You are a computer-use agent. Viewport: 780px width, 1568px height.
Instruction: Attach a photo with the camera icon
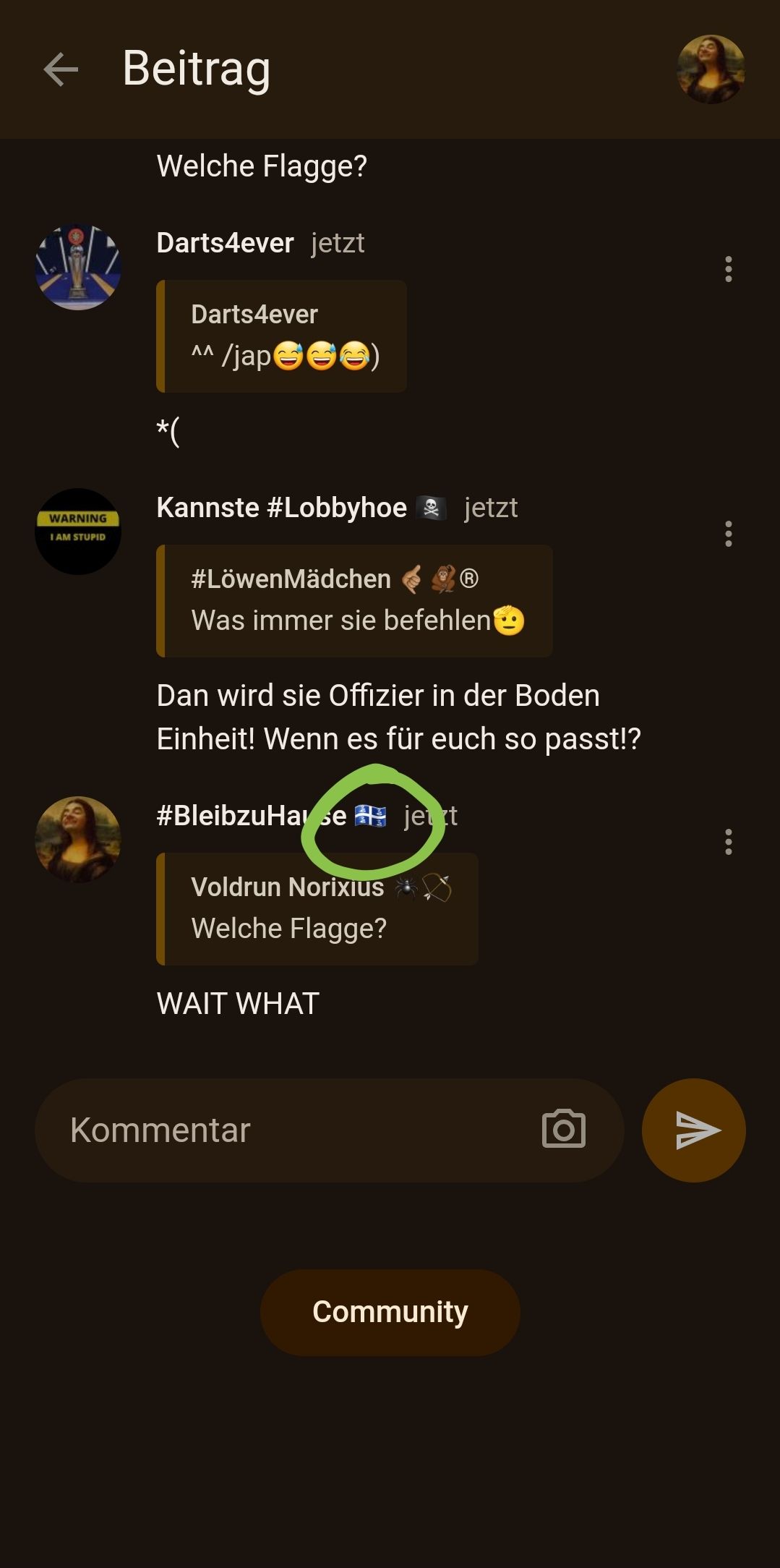point(564,1130)
